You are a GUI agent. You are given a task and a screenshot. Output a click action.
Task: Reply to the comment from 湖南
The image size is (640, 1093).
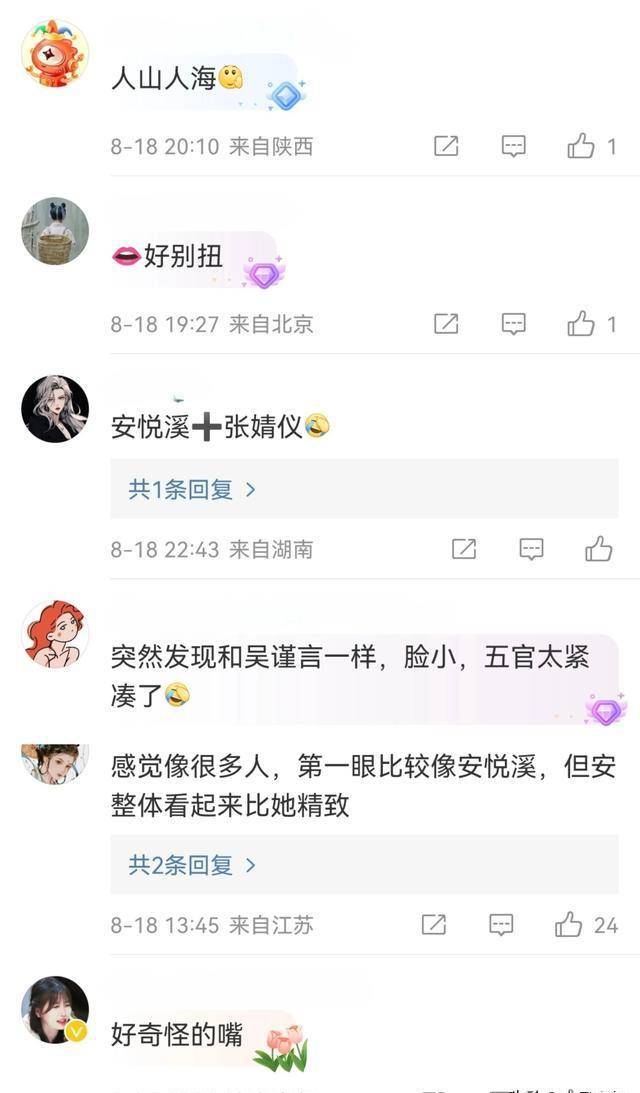click(x=531, y=549)
